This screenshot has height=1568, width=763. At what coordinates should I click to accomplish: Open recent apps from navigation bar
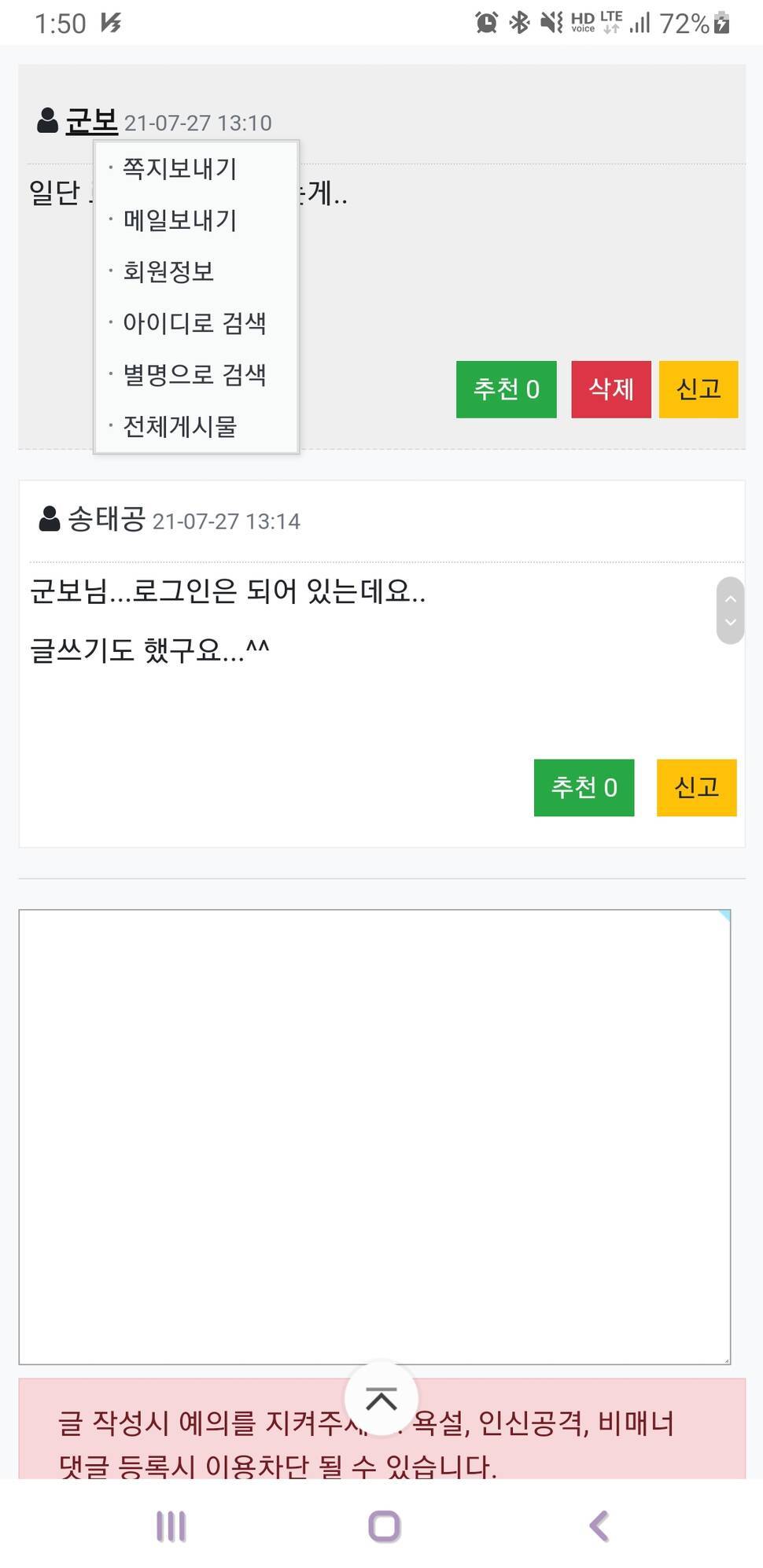point(171,1526)
